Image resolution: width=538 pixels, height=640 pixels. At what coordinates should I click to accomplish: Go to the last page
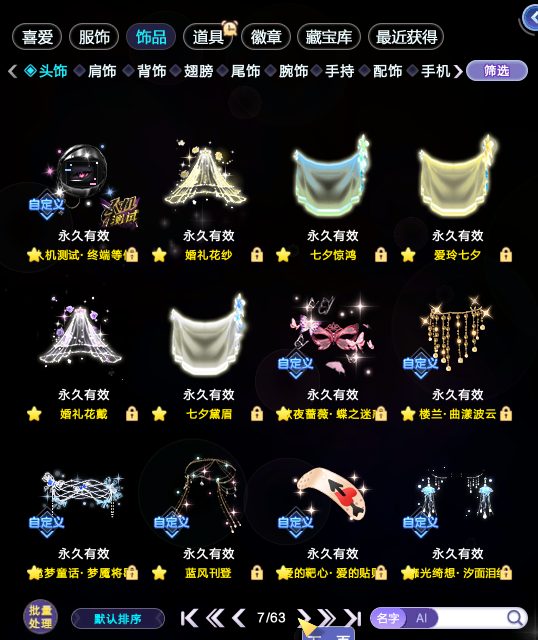353,618
